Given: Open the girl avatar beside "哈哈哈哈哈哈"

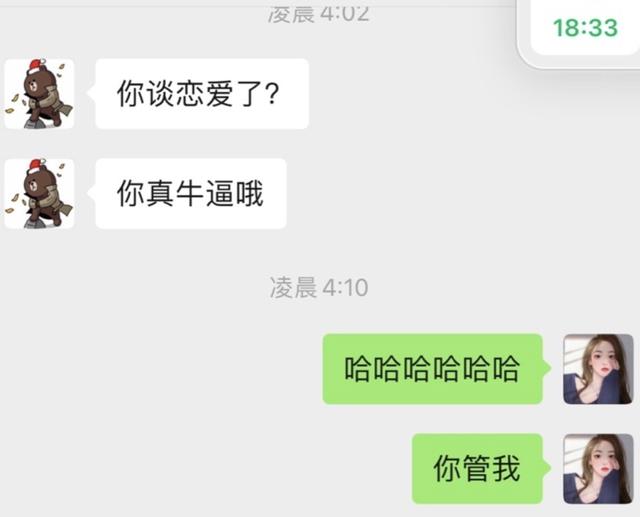Looking at the screenshot, I should click(x=598, y=369).
